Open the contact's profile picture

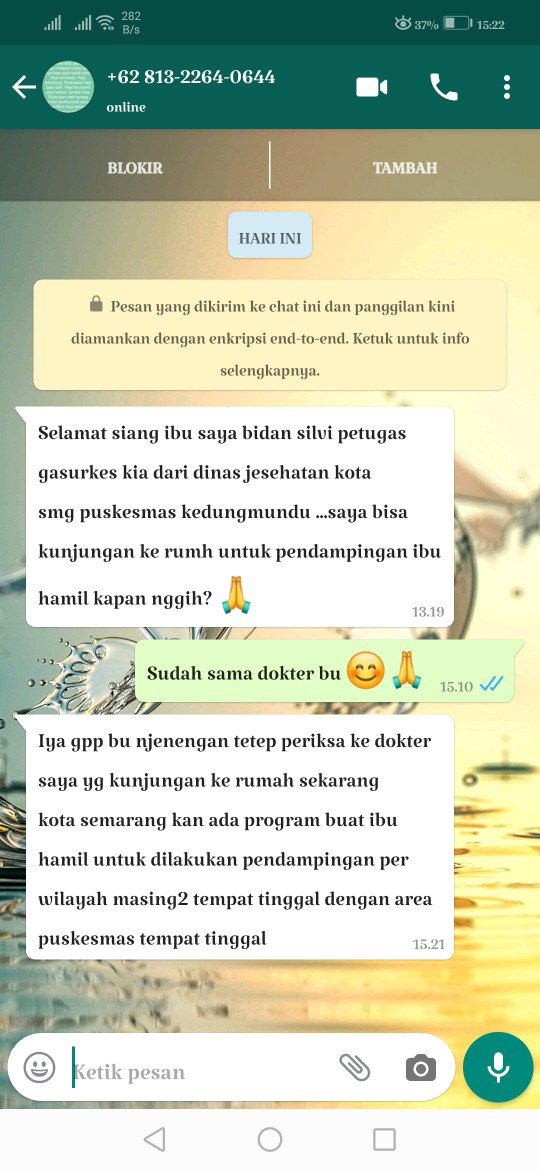point(69,87)
